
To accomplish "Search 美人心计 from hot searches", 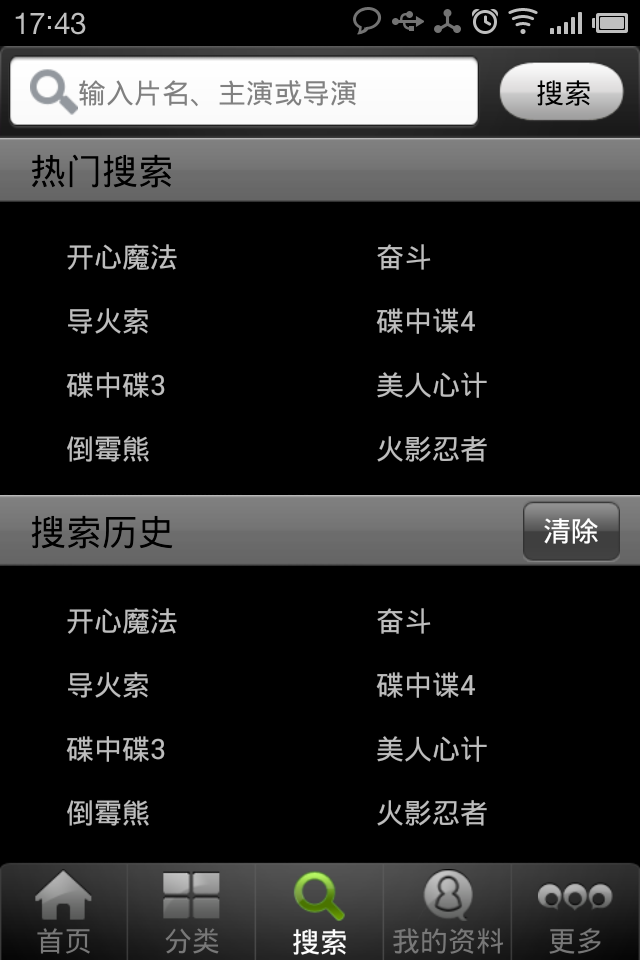I will pyautogui.click(x=432, y=386).
